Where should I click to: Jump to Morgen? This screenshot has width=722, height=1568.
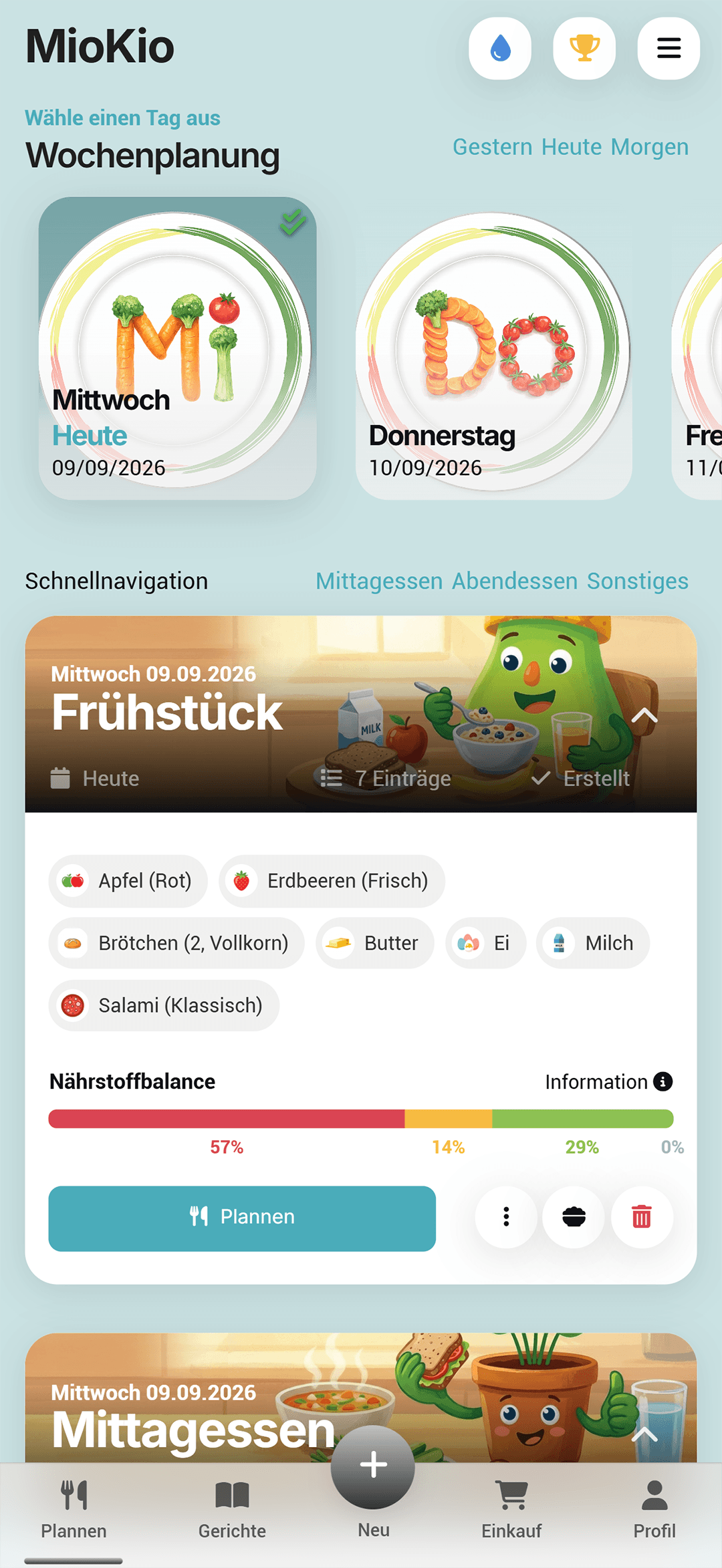click(x=650, y=147)
